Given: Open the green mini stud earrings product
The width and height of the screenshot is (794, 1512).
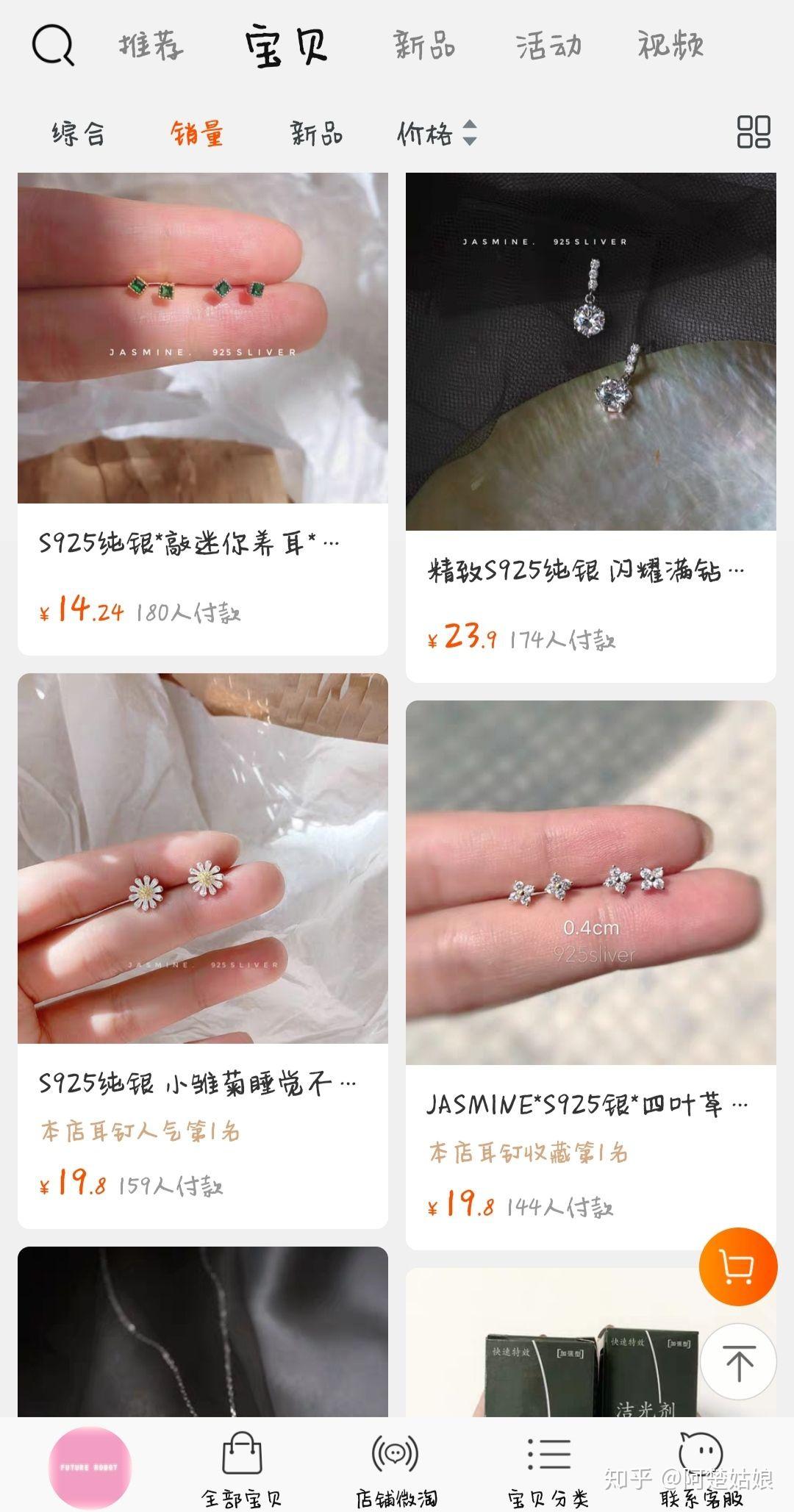Looking at the screenshot, I should [x=203, y=414].
